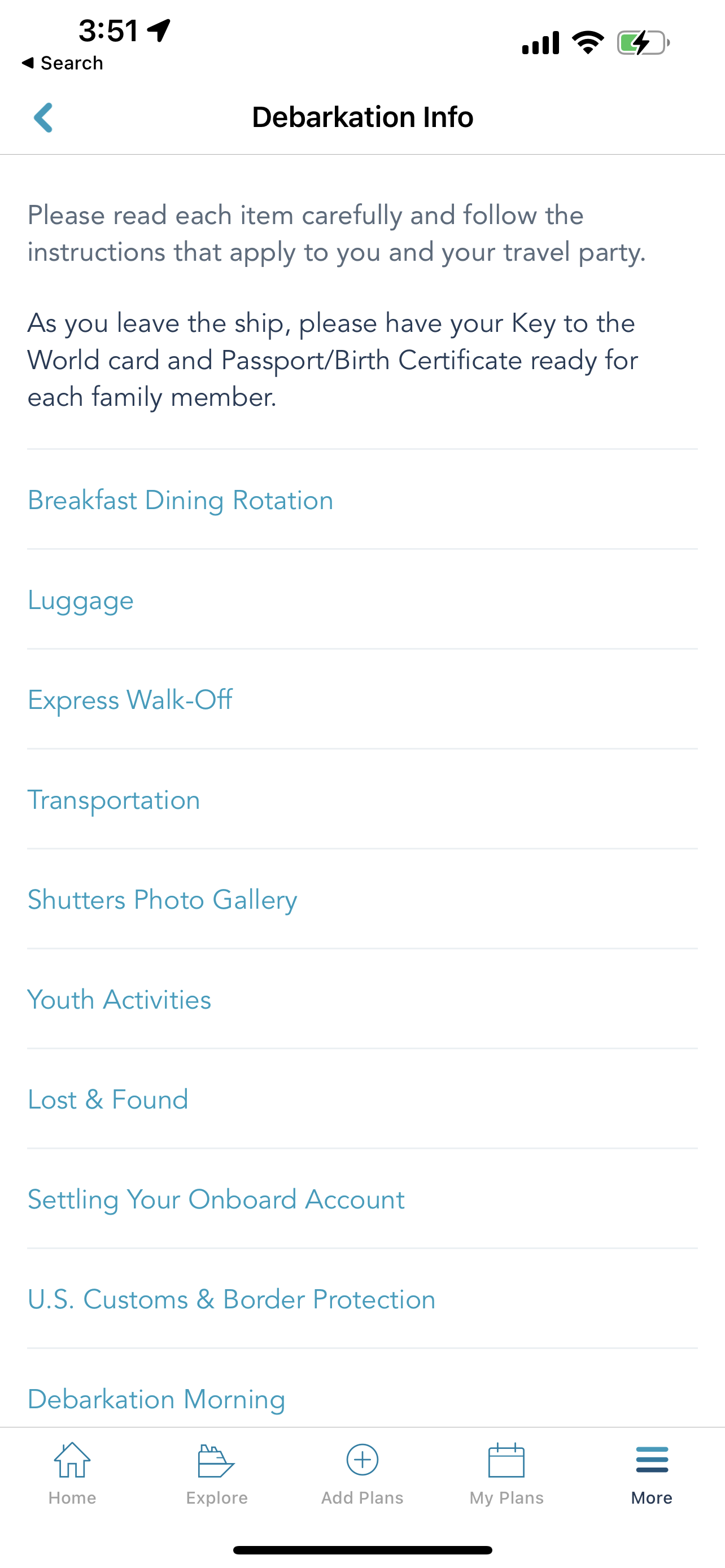Open Lost & Found details
The width and height of the screenshot is (725, 1568).
107,1100
